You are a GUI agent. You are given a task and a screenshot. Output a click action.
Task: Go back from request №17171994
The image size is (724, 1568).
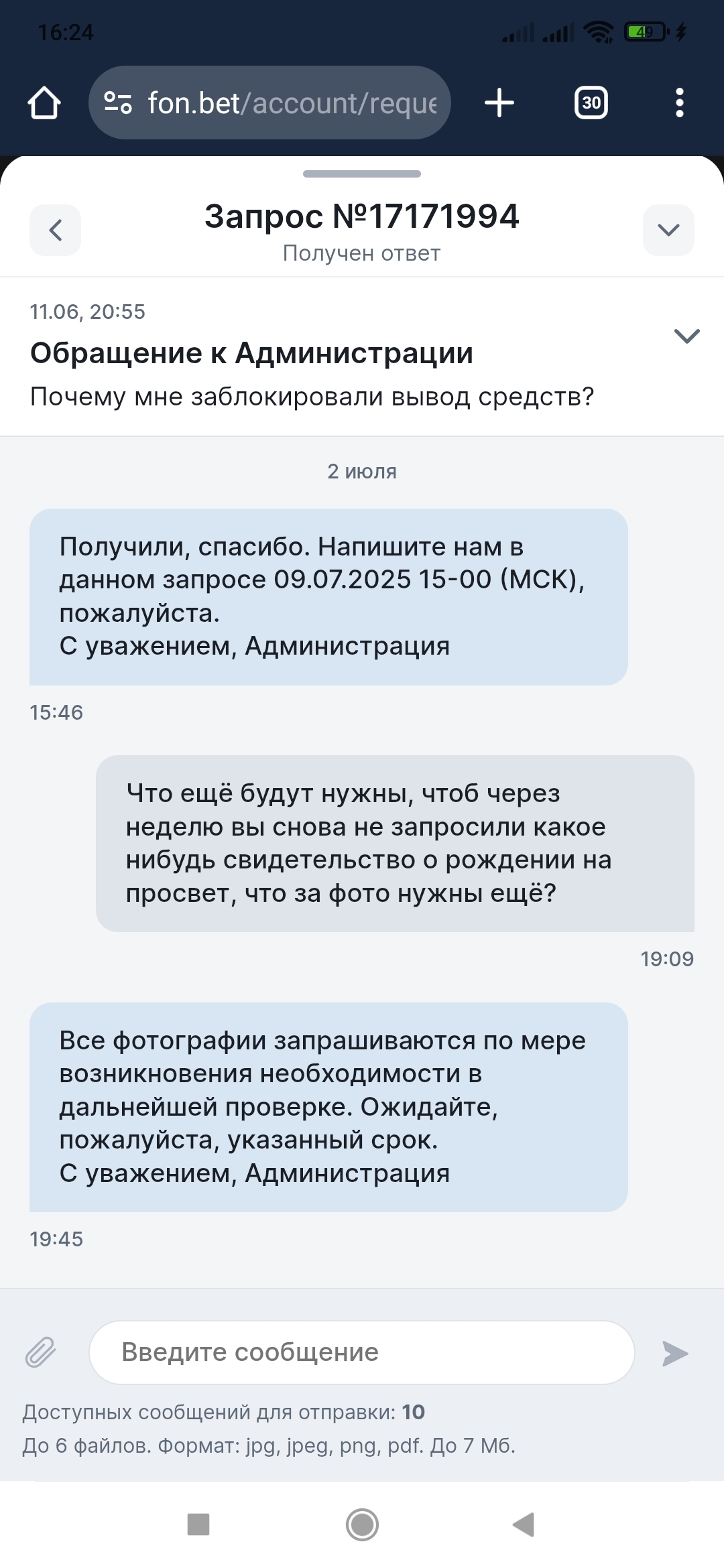click(55, 230)
